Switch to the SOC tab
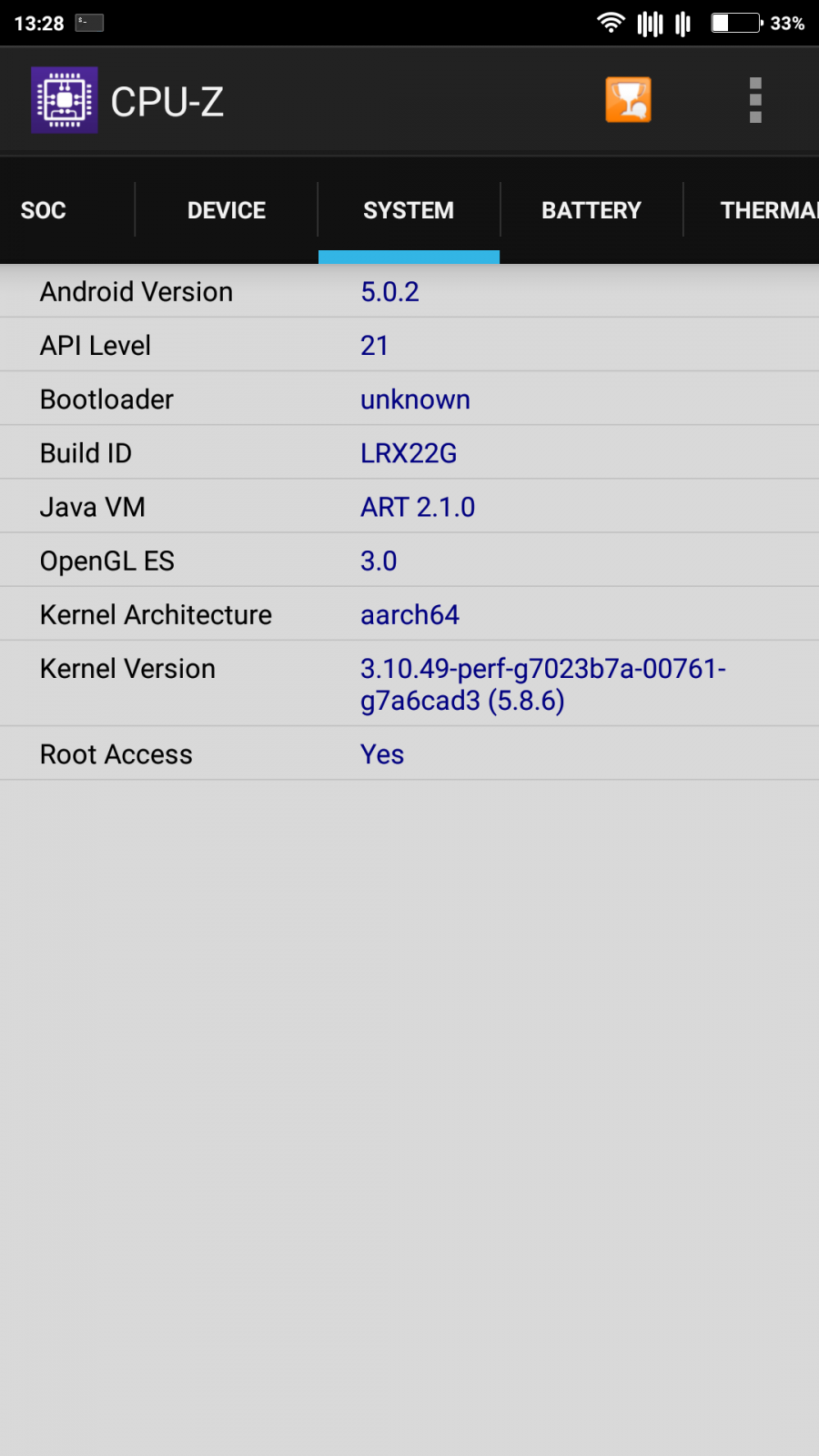The image size is (819, 1456). [x=44, y=210]
